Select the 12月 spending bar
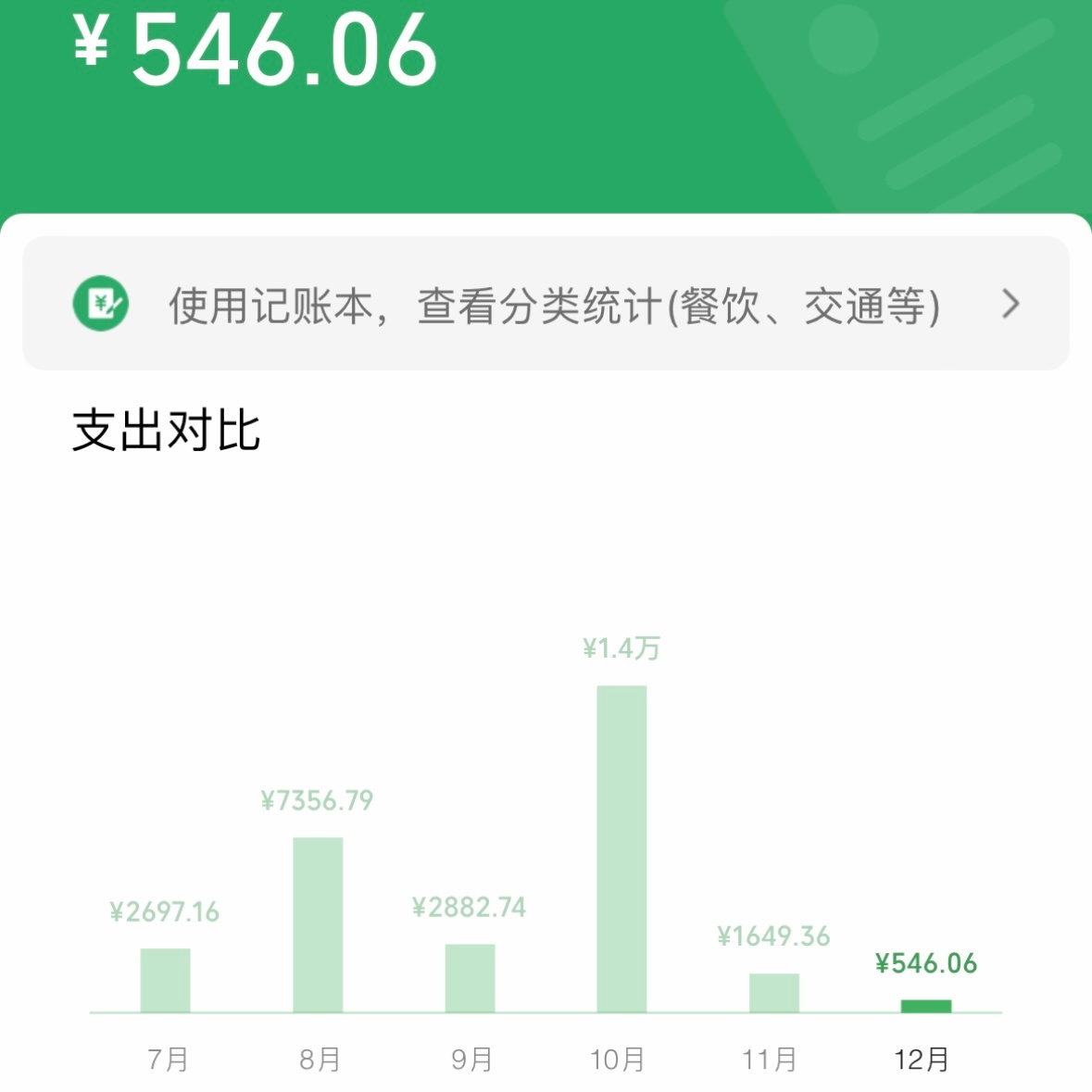 925,1006
